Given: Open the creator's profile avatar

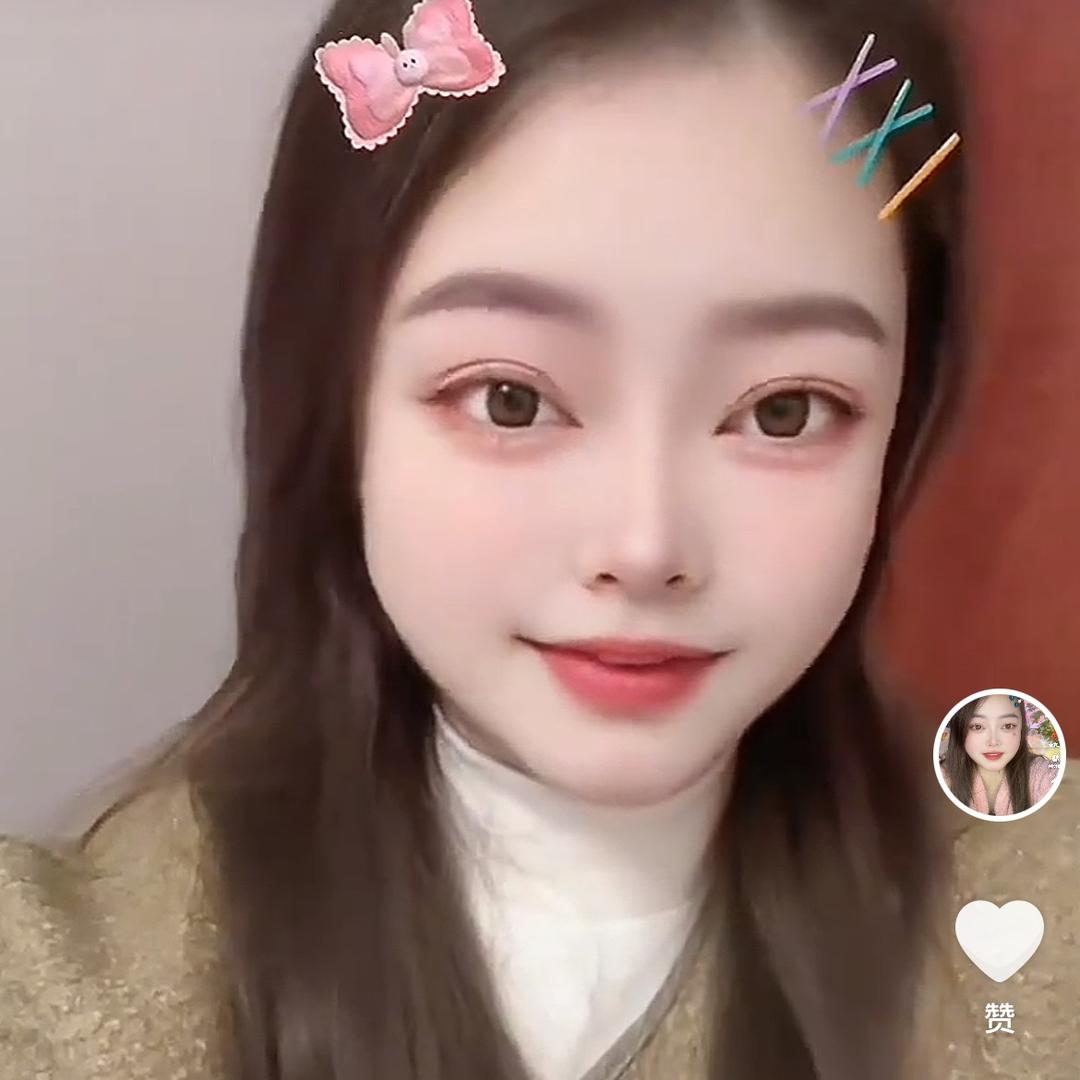Looking at the screenshot, I should (x=999, y=755).
